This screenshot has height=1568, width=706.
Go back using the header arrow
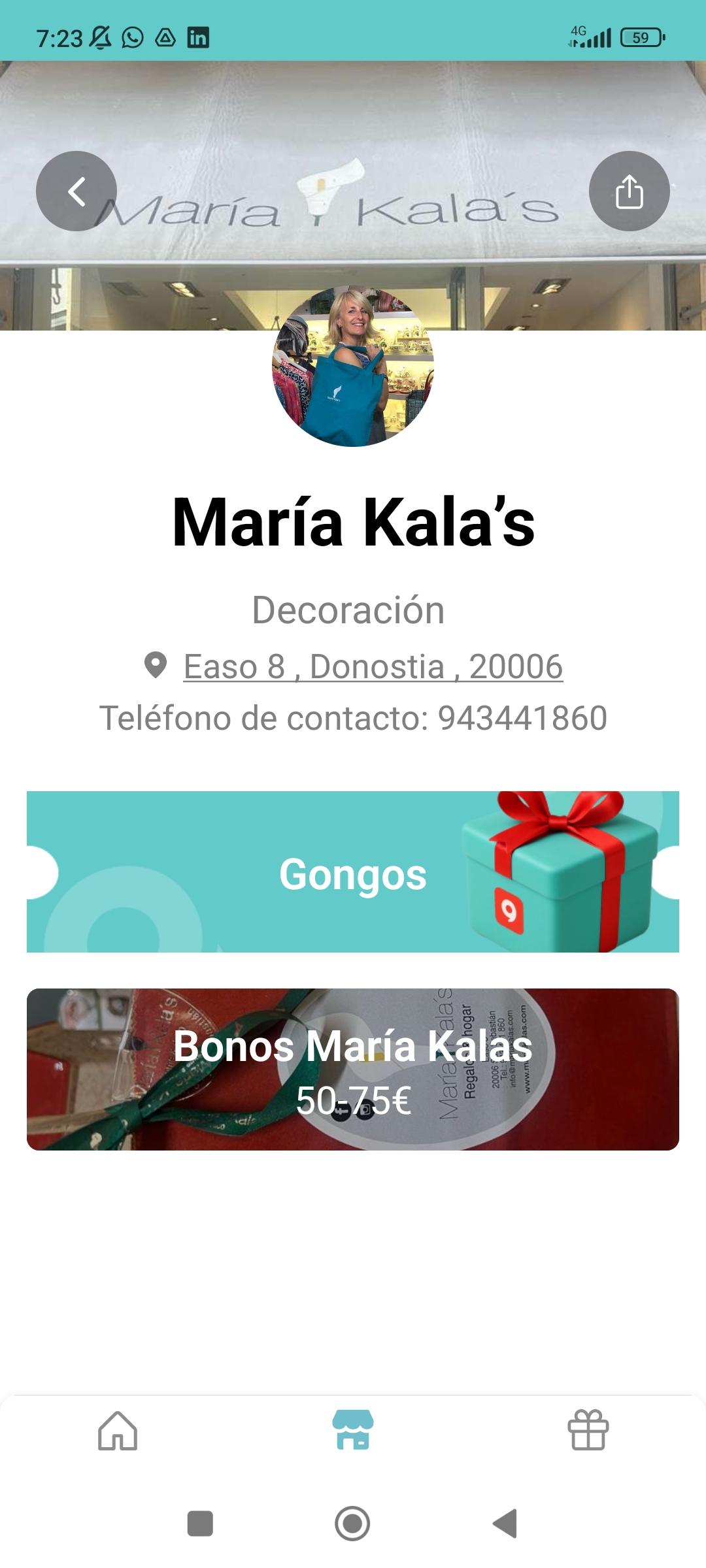76,191
